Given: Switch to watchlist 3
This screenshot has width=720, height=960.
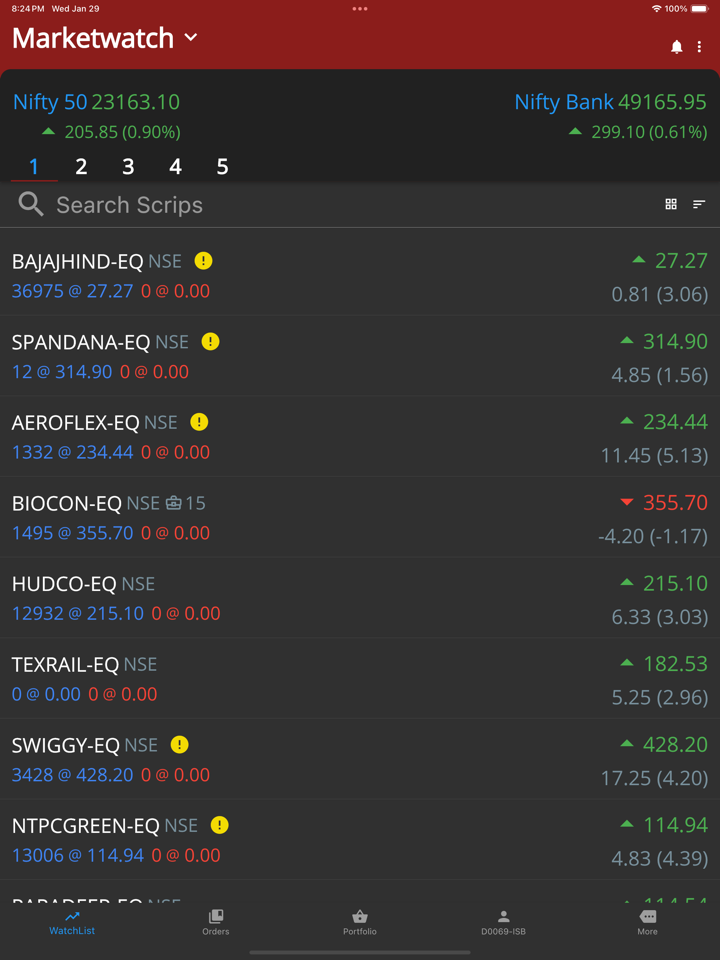Looking at the screenshot, I should point(128,167).
